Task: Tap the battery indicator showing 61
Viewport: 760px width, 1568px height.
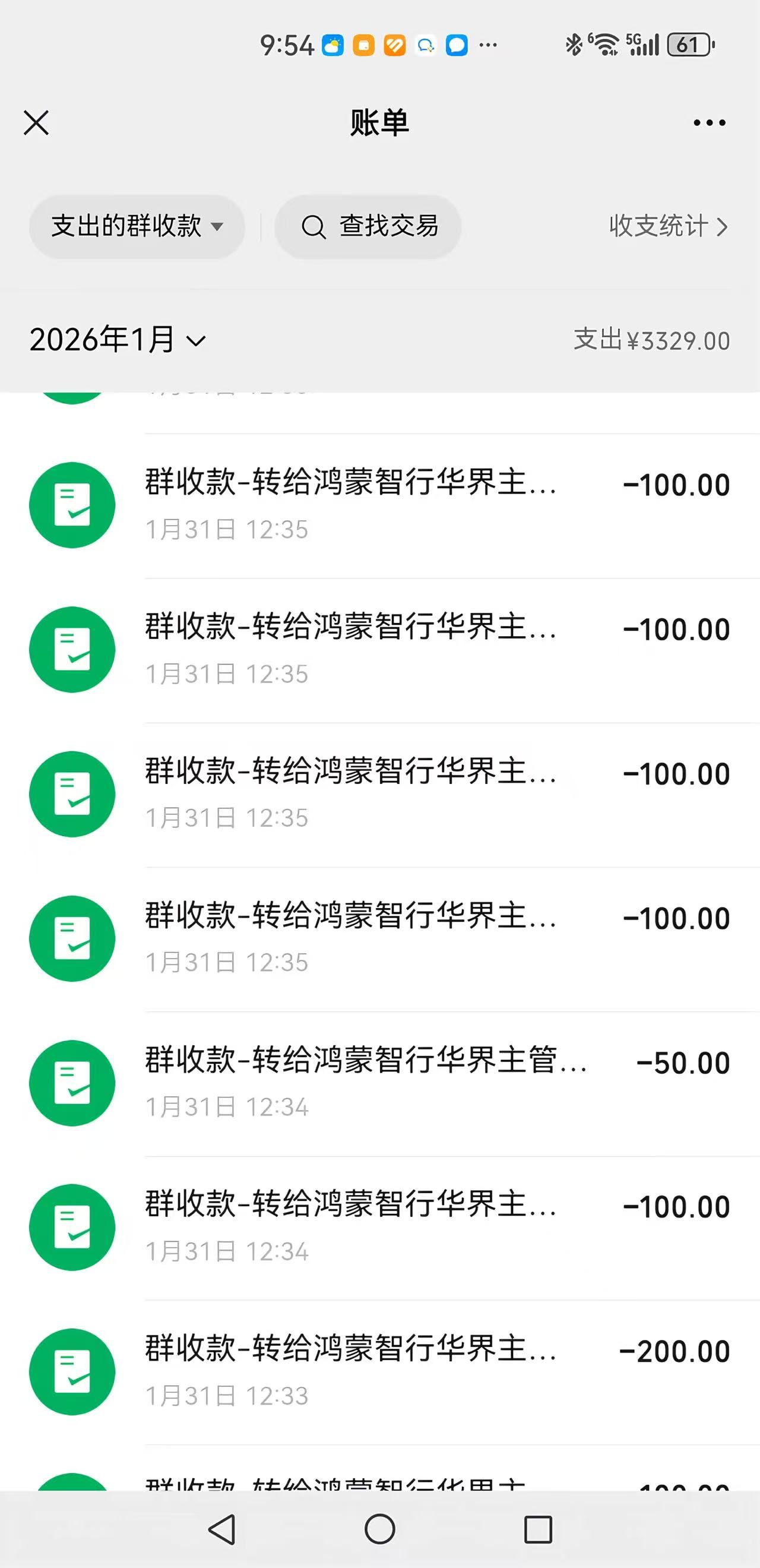Action: click(689, 45)
